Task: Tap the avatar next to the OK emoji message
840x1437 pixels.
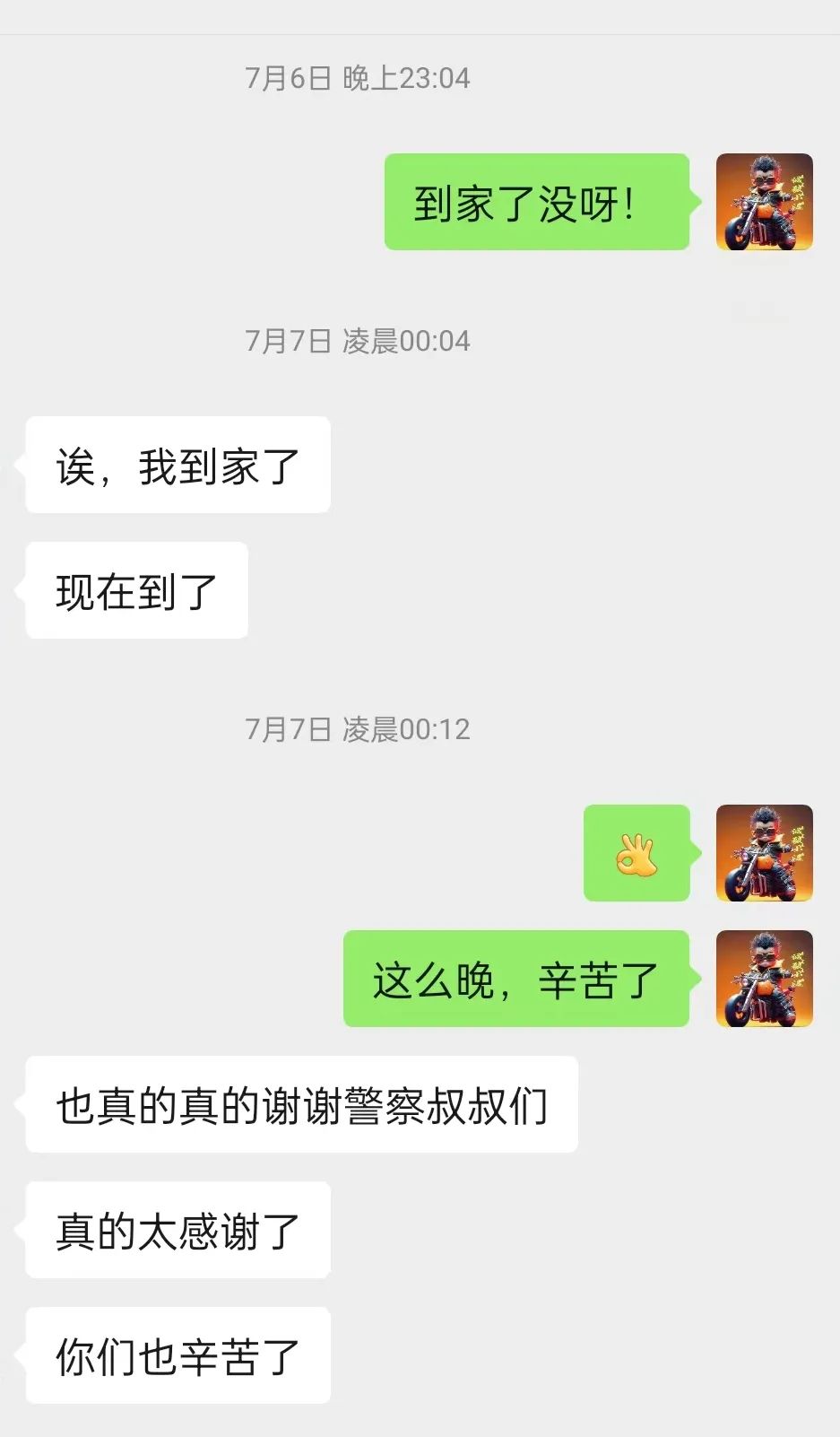Action: point(764,853)
